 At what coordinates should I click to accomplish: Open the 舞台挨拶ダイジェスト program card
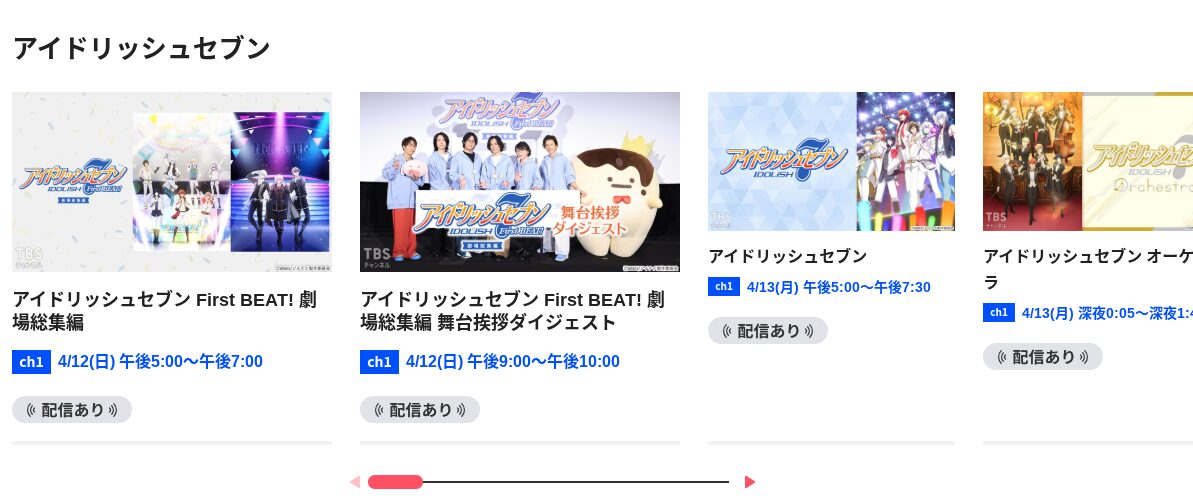click(x=520, y=182)
